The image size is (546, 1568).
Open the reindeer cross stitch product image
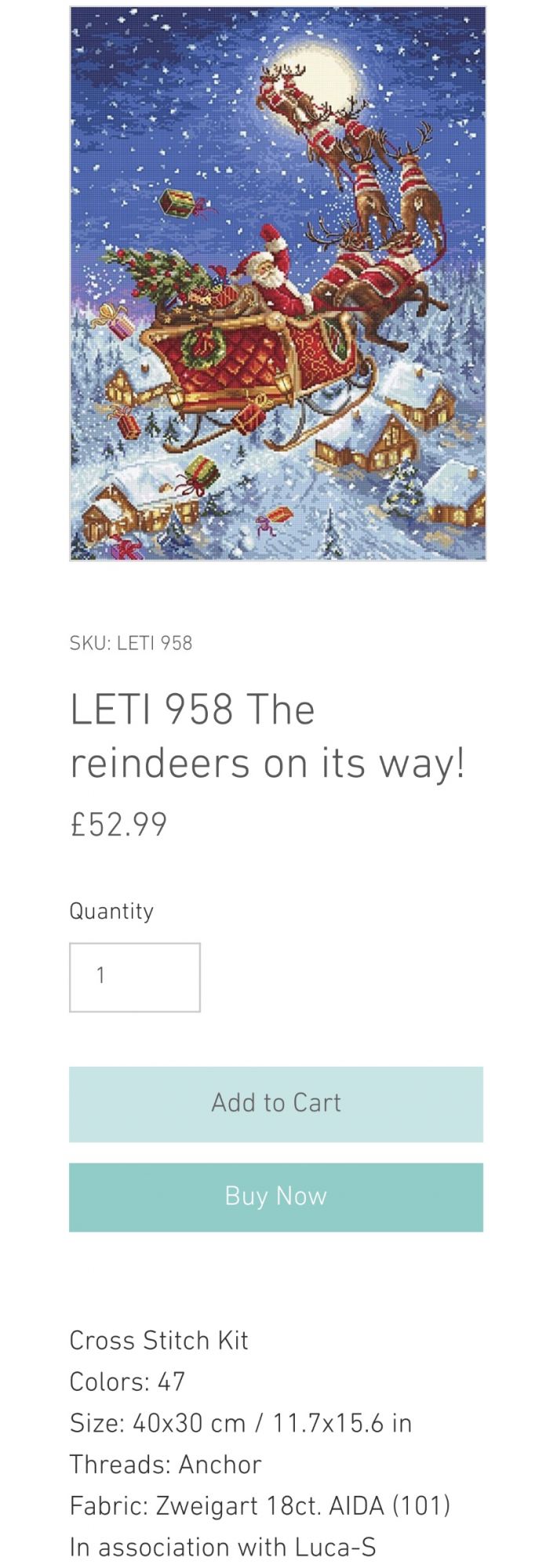tap(278, 284)
